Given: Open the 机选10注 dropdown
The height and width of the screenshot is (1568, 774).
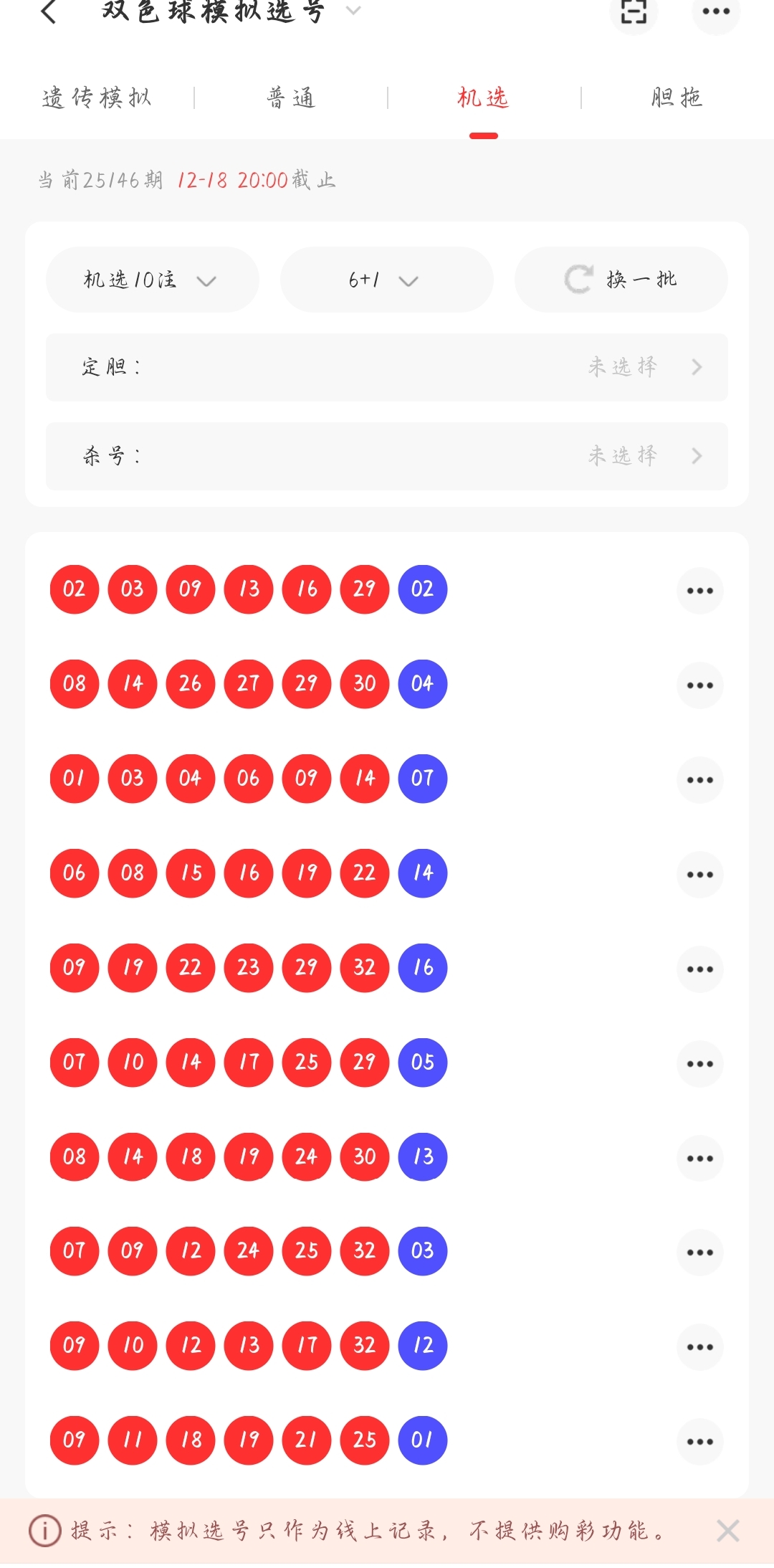Looking at the screenshot, I should tap(152, 280).
